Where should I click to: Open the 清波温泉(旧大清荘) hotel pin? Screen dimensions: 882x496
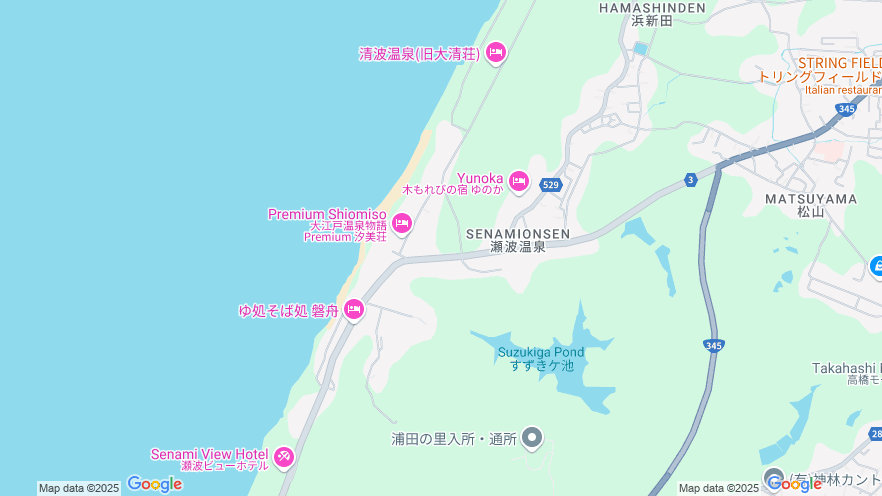pos(496,52)
